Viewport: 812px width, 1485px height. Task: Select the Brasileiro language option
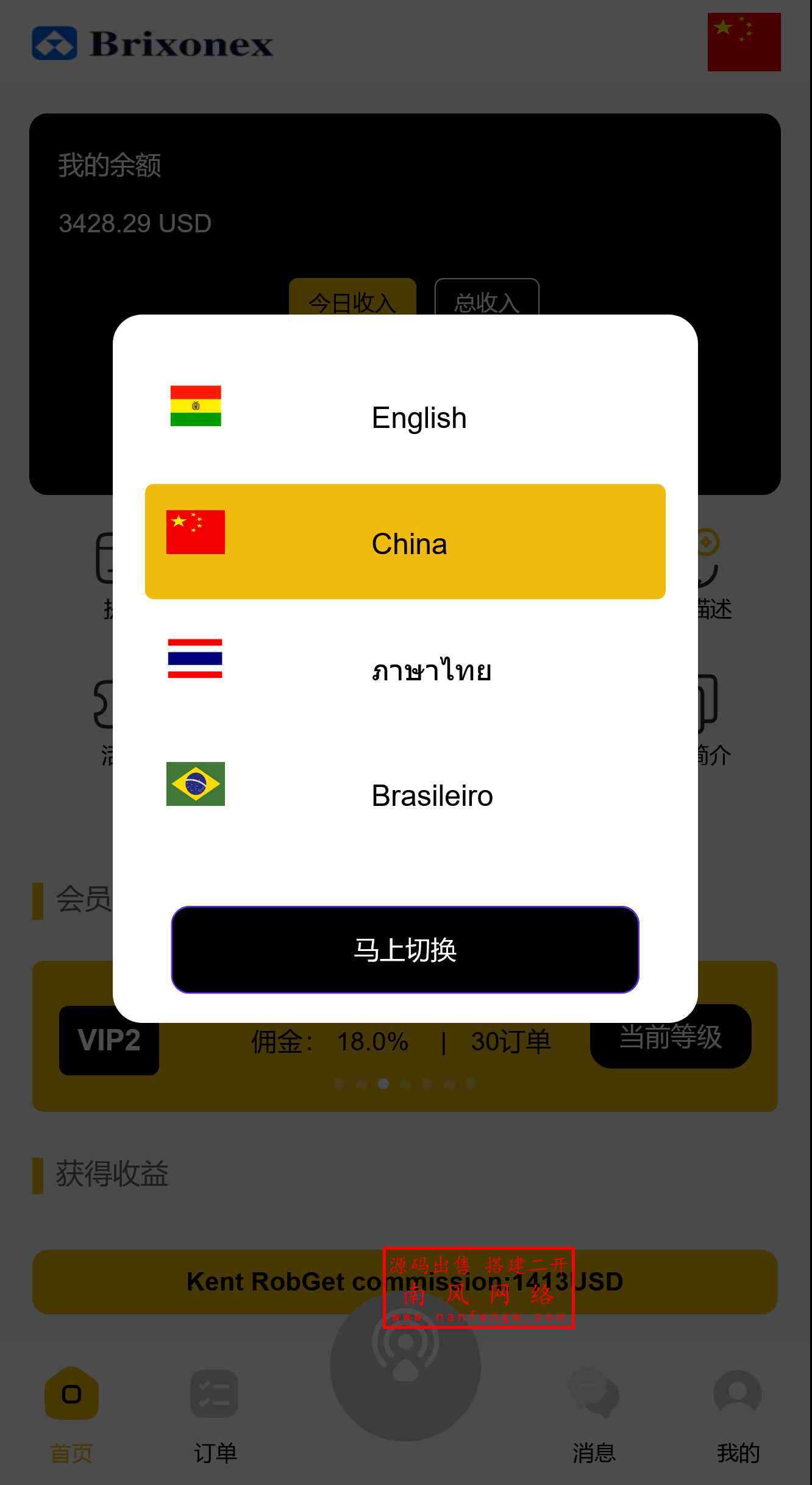pos(432,795)
